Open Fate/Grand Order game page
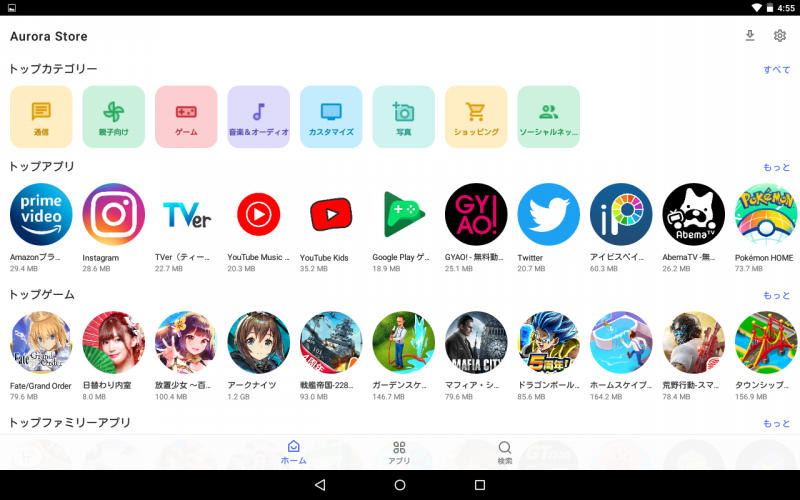Viewport: 800px width, 500px height. (41, 343)
